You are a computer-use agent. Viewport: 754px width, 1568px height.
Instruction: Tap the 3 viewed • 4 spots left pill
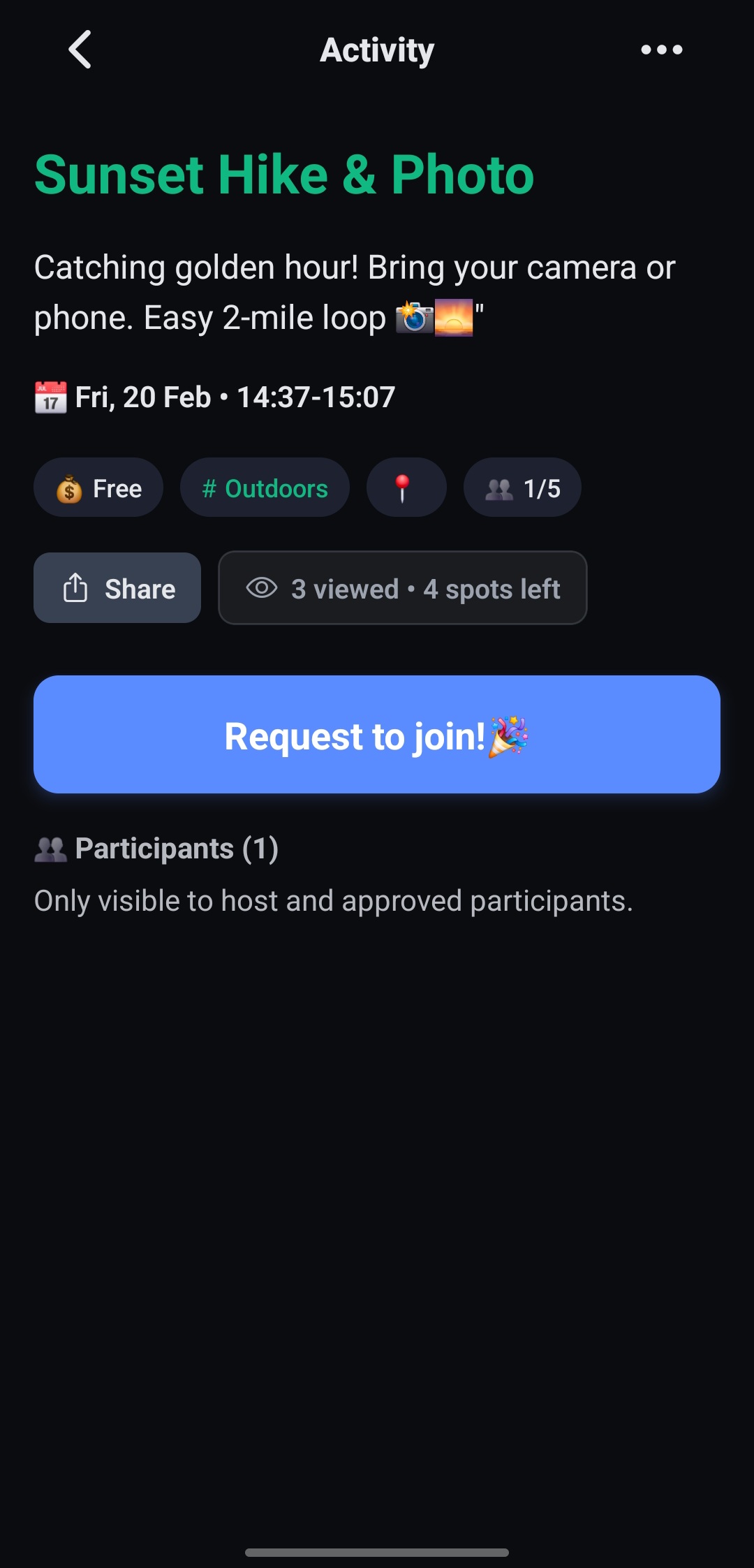coord(403,587)
